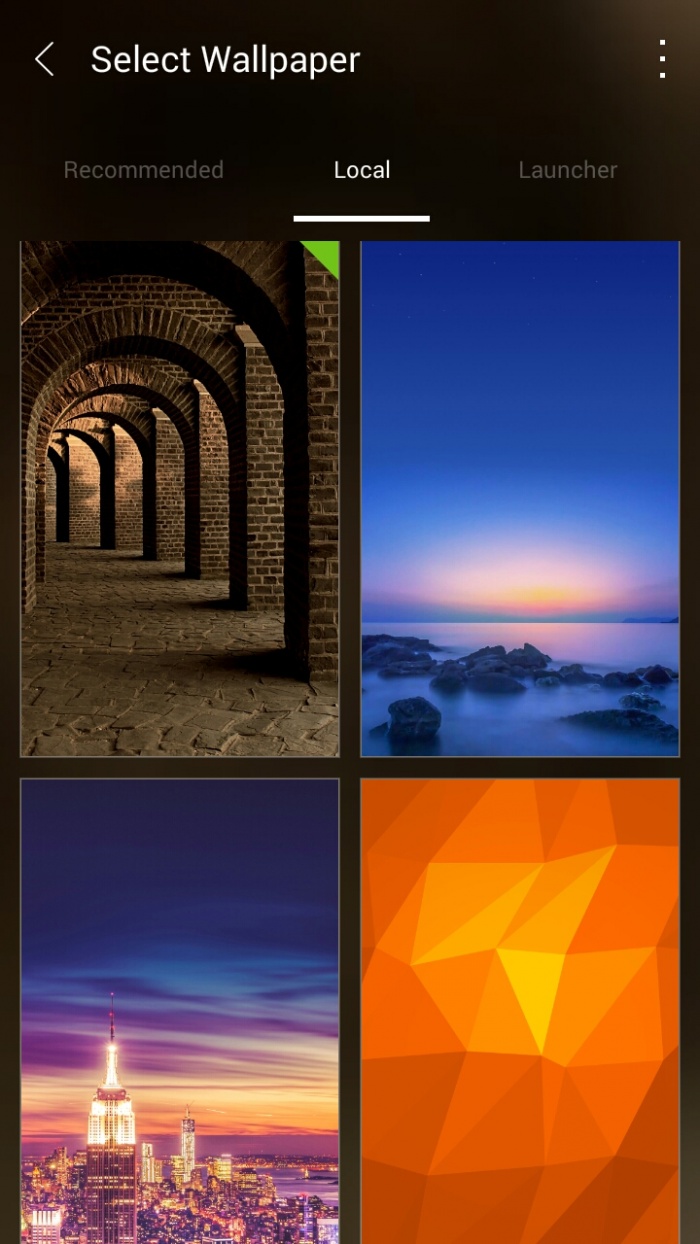Go back from Select Wallpaper
The width and height of the screenshot is (700, 1244).
[44, 60]
